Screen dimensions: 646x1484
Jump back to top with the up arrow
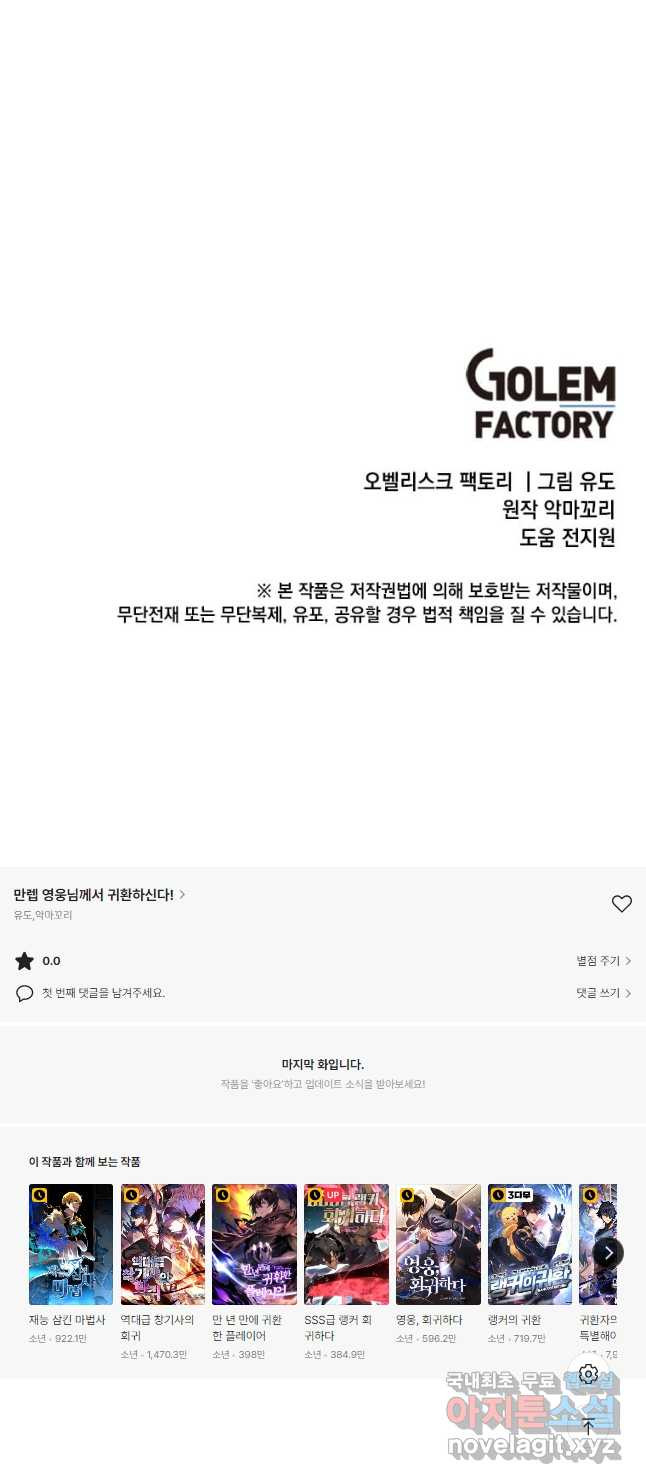pyautogui.click(x=588, y=1426)
